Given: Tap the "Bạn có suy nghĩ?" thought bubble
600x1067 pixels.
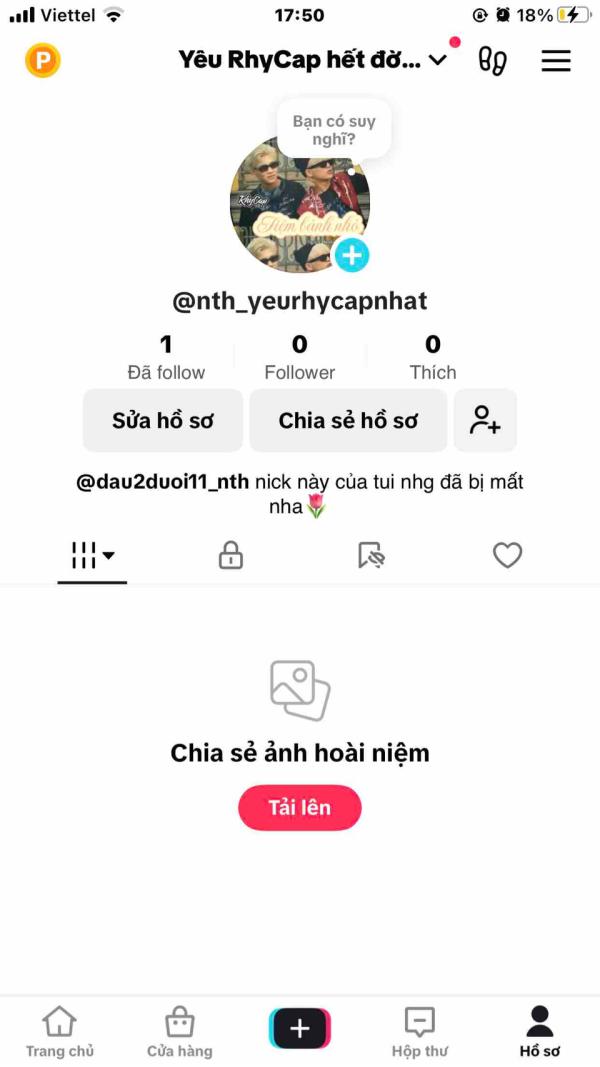Looking at the screenshot, I should [x=334, y=130].
